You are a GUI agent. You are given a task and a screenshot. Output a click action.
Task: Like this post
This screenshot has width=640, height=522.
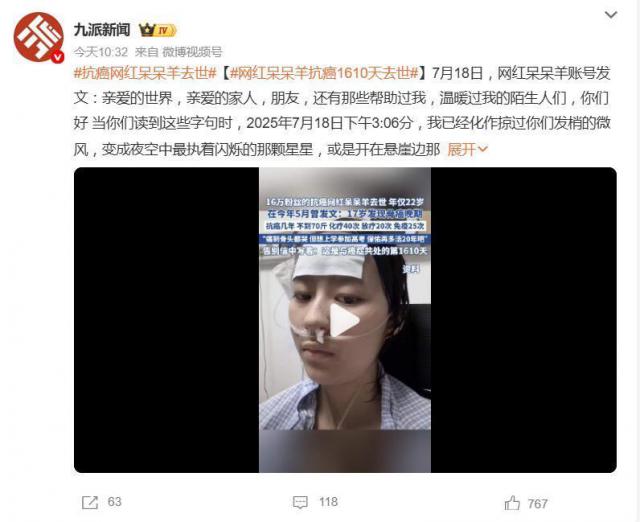click(512, 503)
